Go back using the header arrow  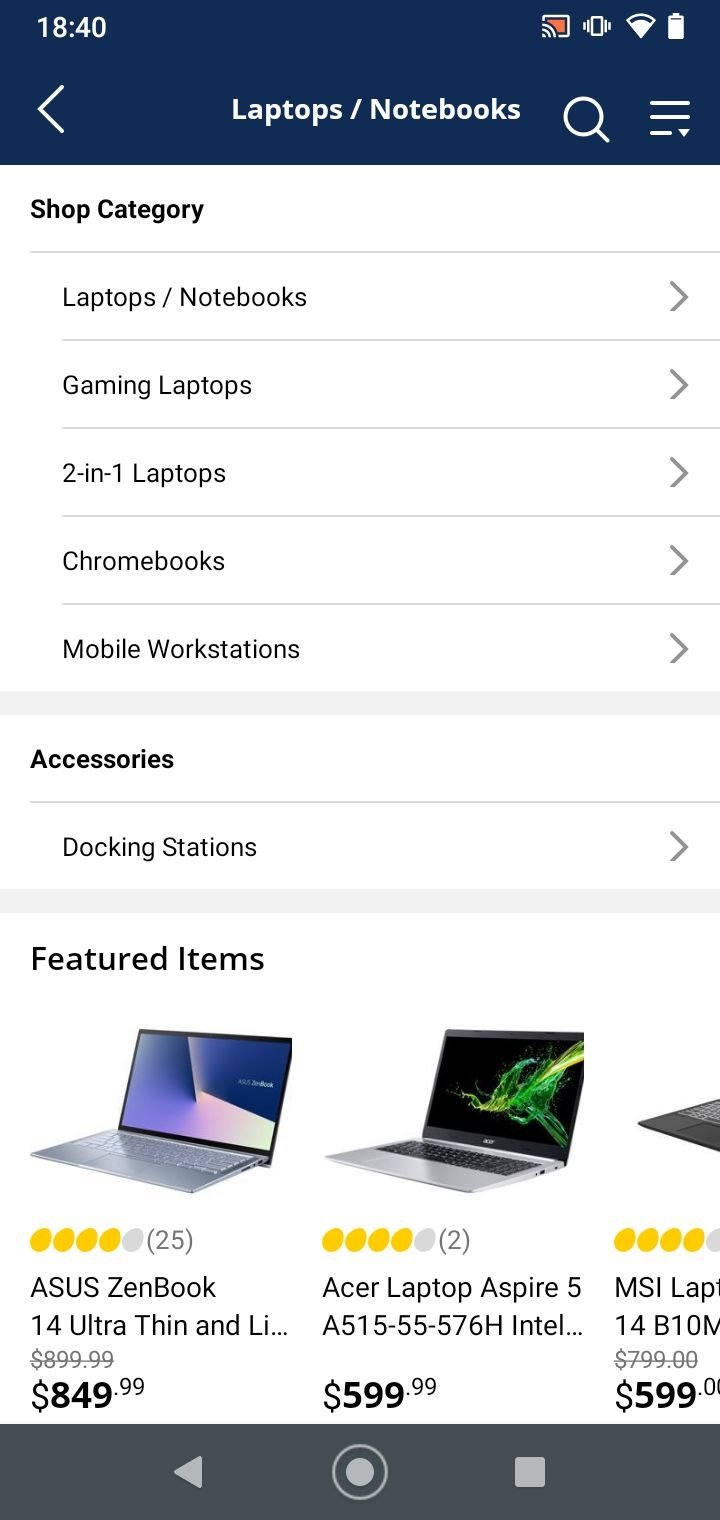point(51,109)
